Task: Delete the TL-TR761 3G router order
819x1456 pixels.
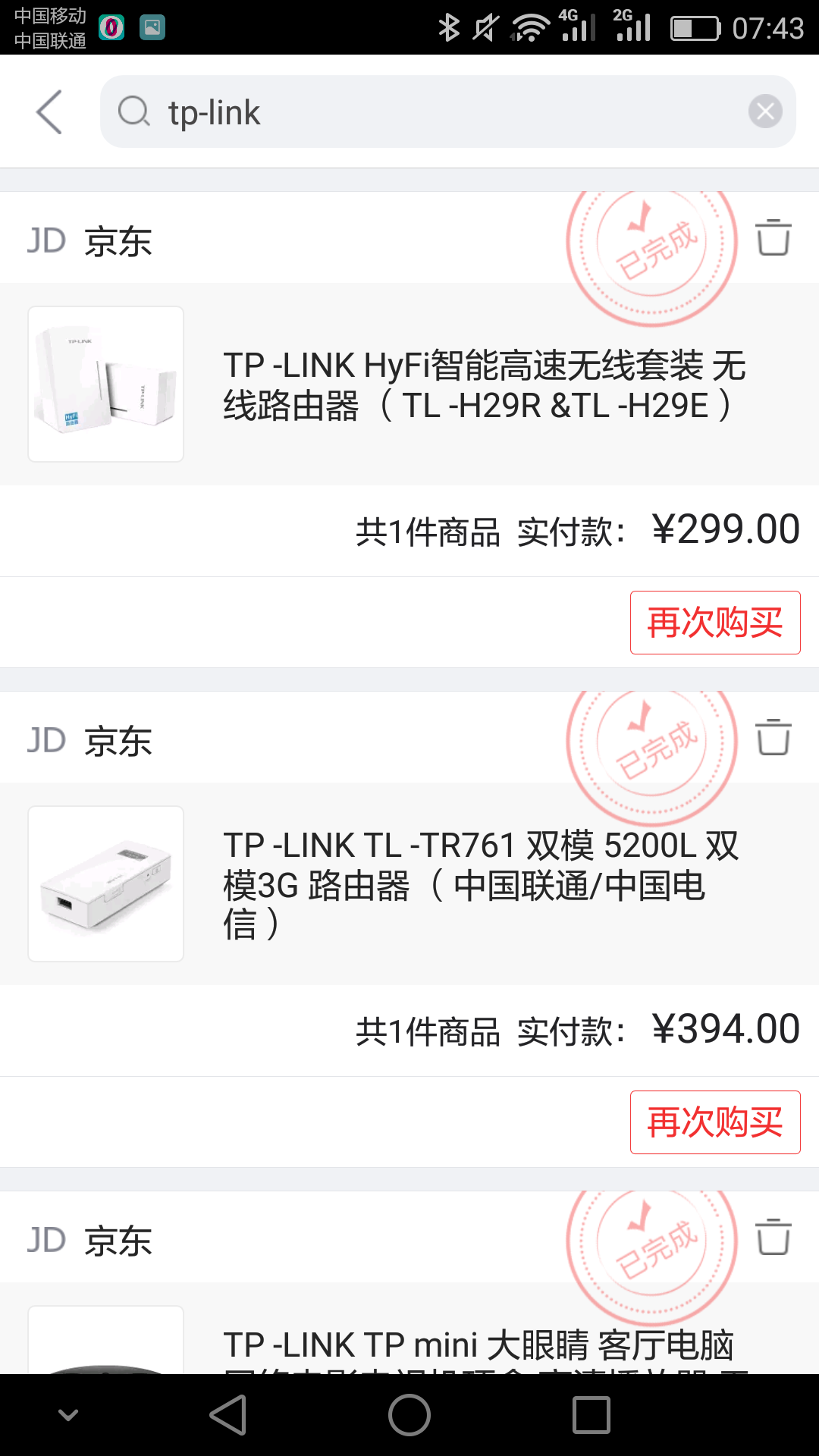Action: [773, 738]
